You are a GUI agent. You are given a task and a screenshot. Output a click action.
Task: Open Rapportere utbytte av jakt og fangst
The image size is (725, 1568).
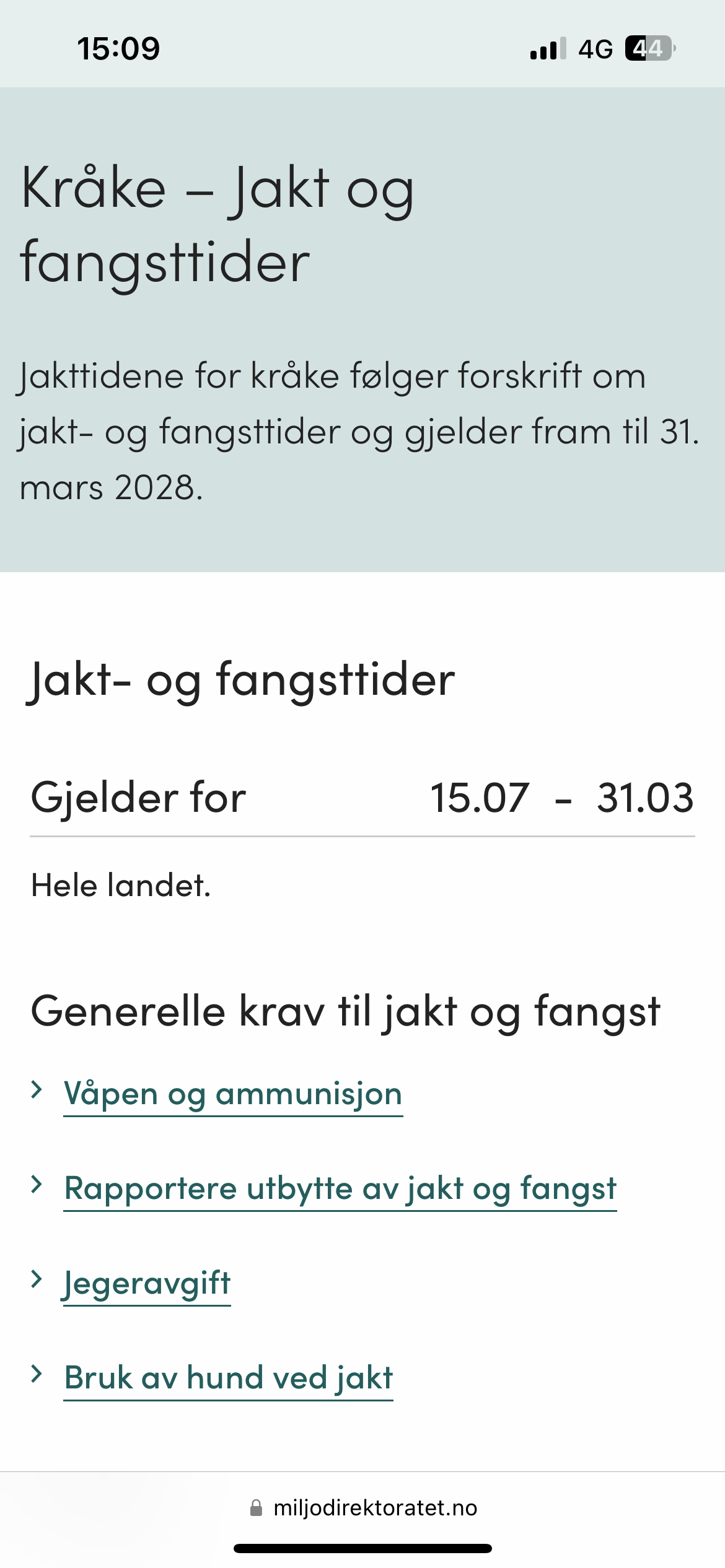click(340, 1189)
